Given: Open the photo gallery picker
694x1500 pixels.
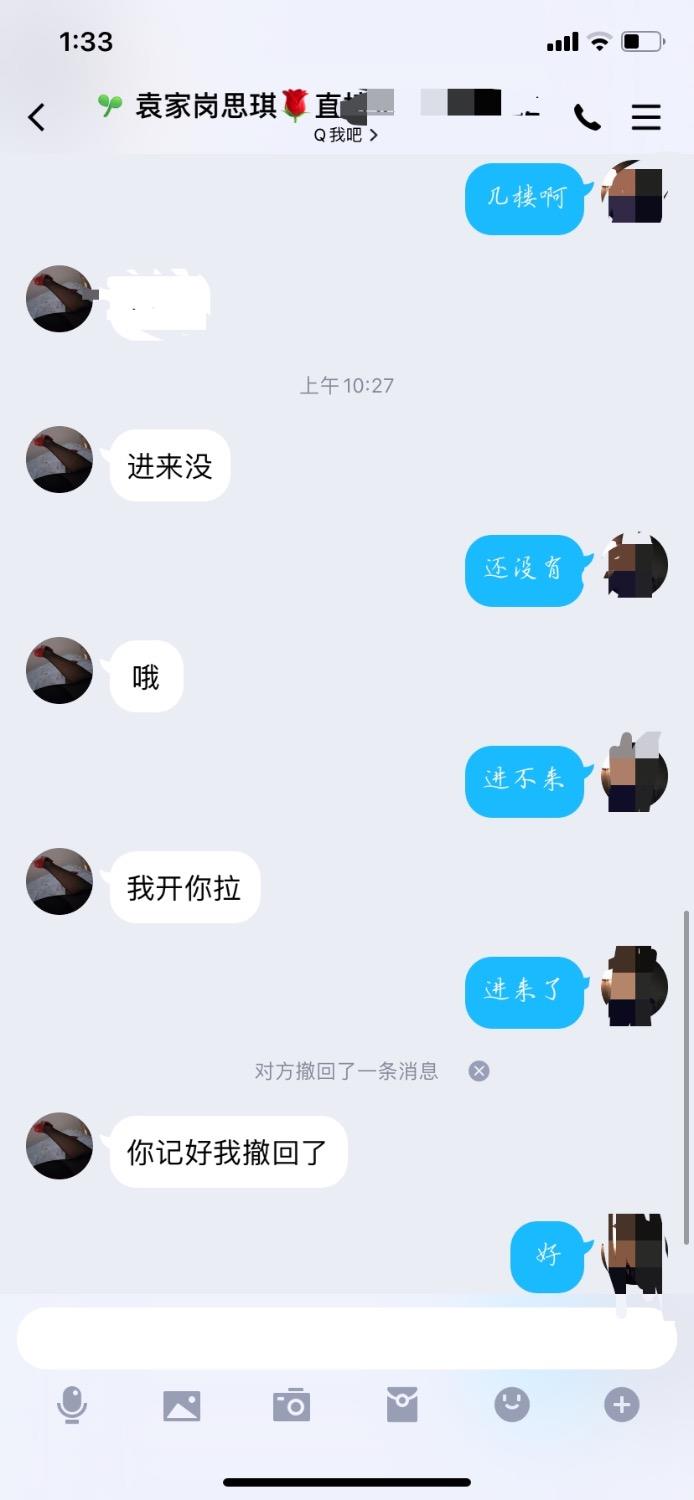Looking at the screenshot, I should [182, 1405].
